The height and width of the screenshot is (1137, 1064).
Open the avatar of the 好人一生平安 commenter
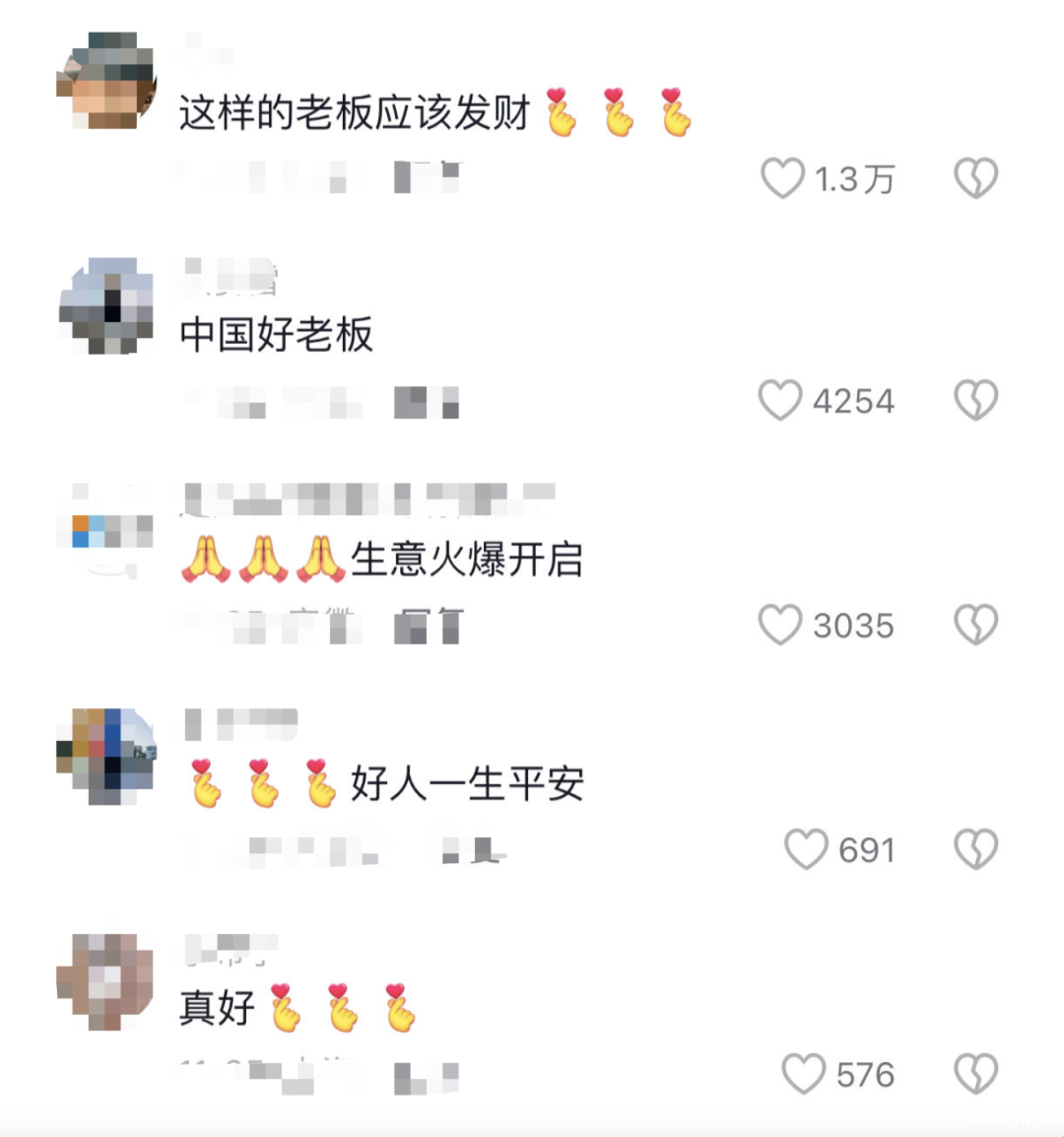pyautogui.click(x=106, y=756)
